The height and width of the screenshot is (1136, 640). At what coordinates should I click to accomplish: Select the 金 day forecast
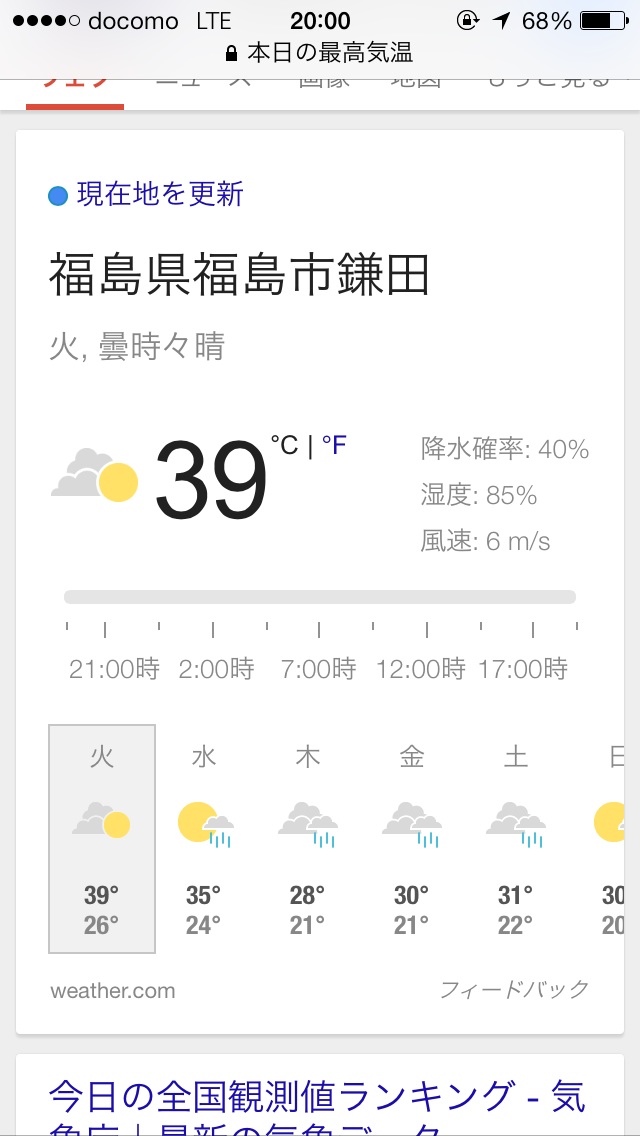point(412,838)
